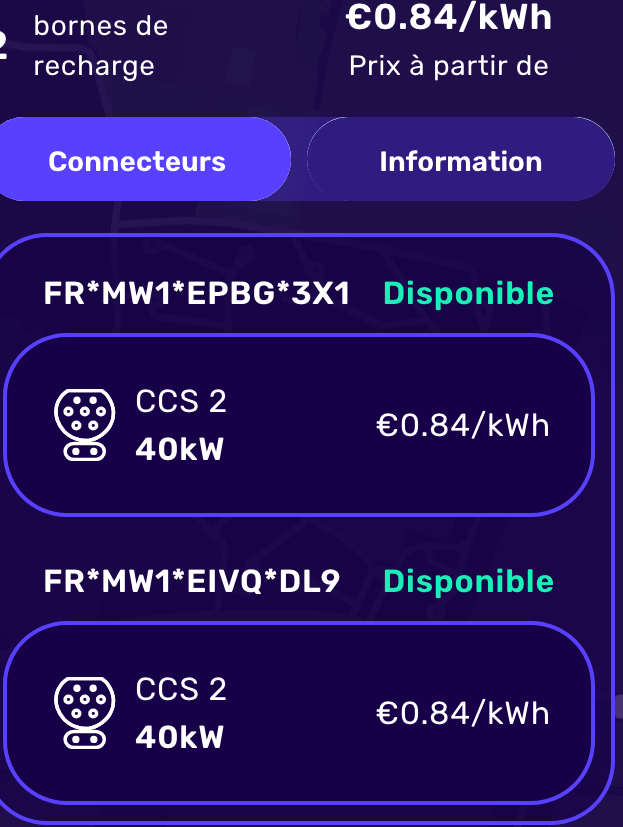Viewport: 623px width, 827px height.
Task: Switch to the Information tab
Action: (460, 161)
